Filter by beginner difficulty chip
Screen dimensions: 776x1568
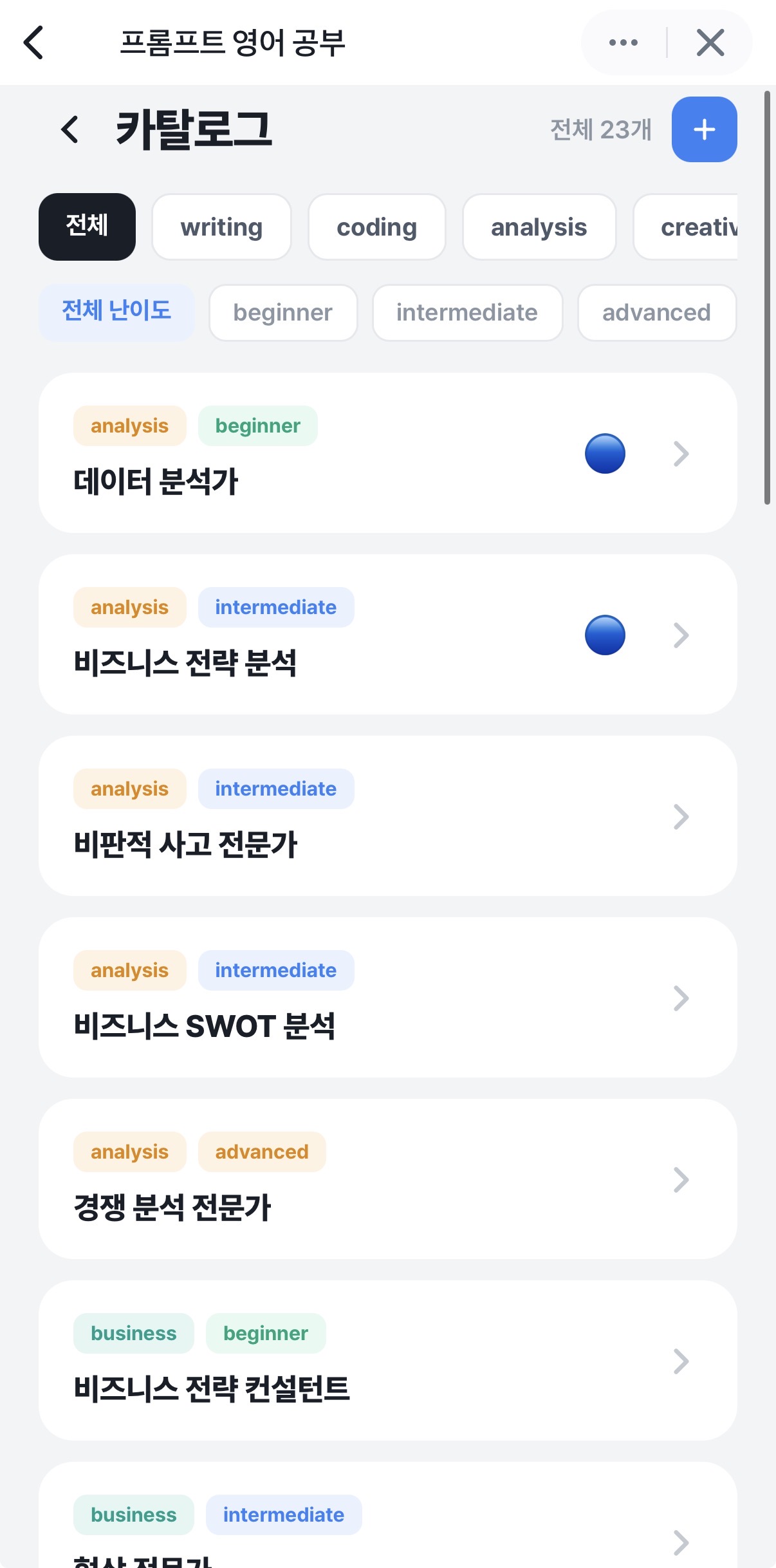282,312
